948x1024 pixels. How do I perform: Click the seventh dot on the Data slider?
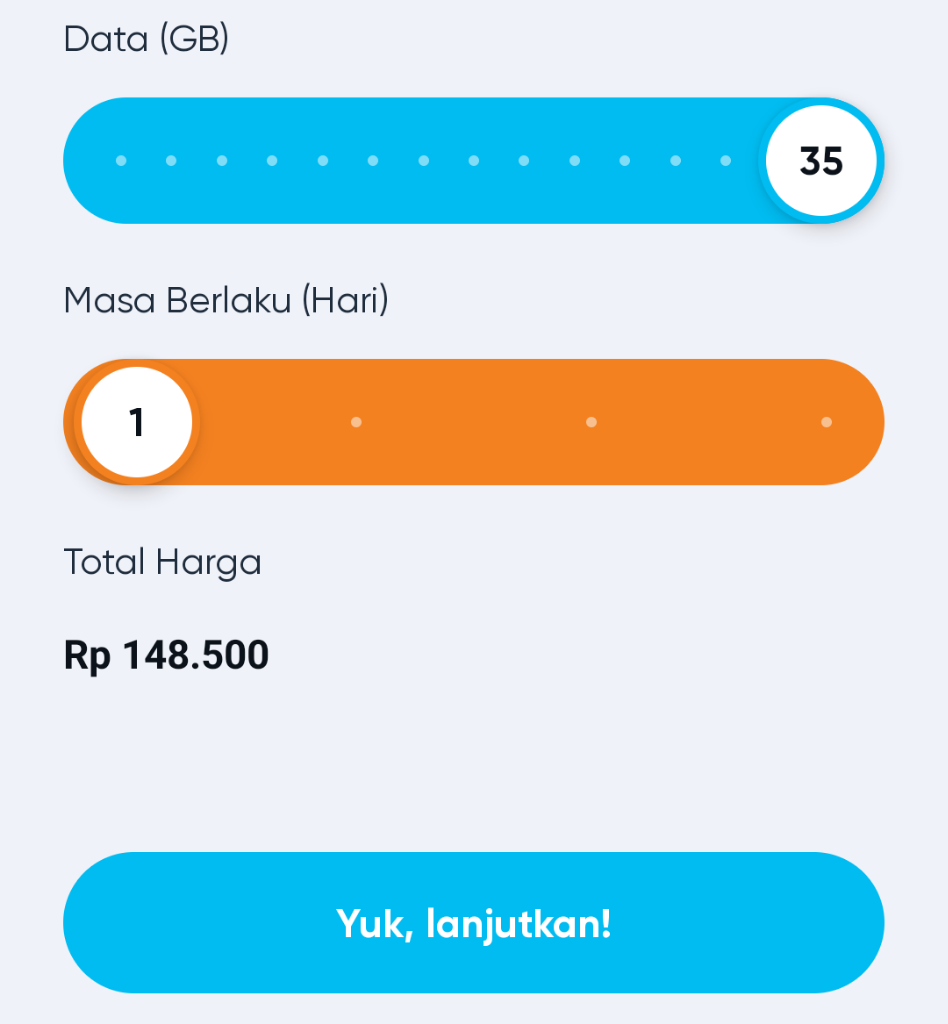(422, 160)
